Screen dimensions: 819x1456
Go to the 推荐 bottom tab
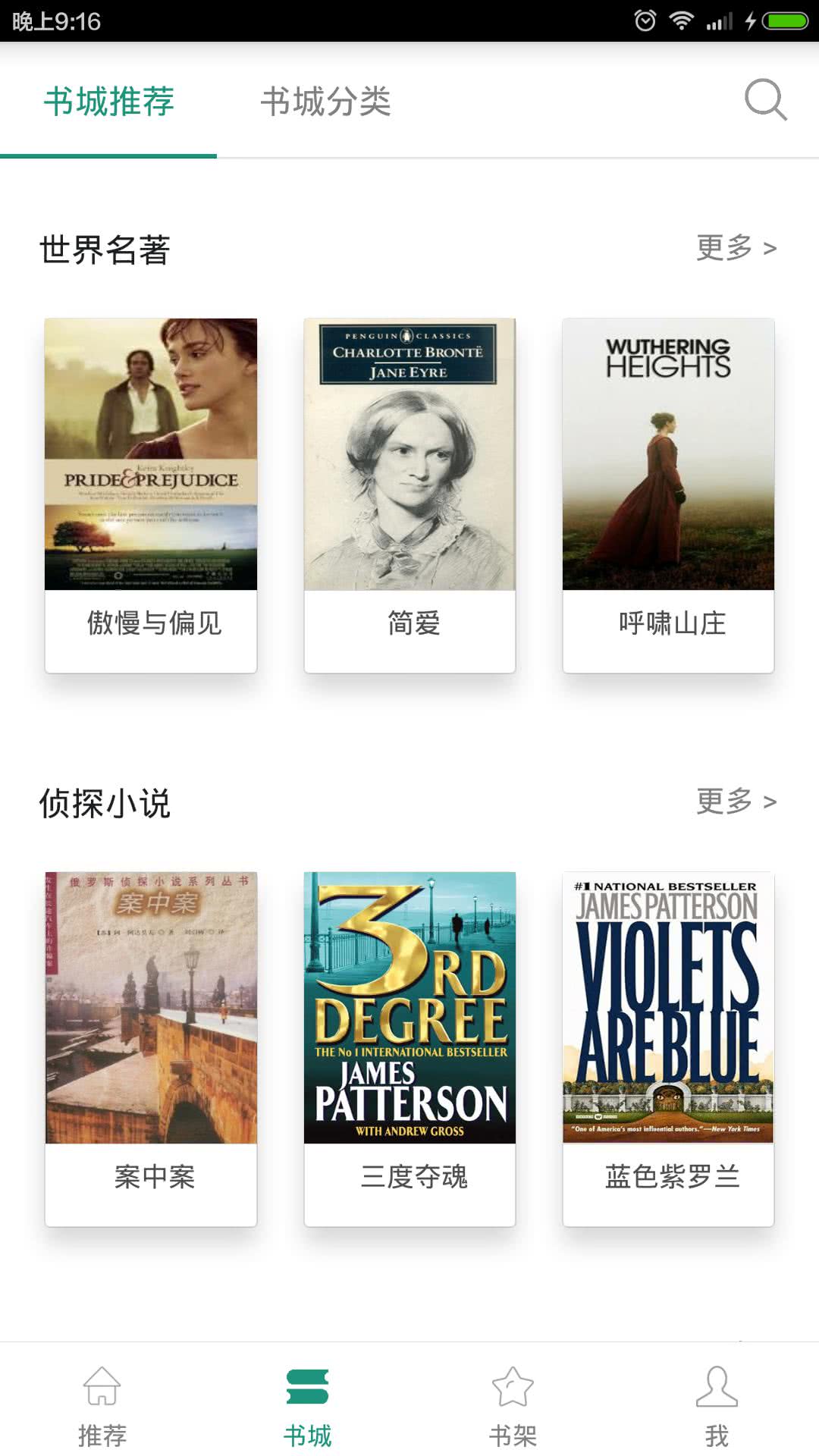(102, 1405)
